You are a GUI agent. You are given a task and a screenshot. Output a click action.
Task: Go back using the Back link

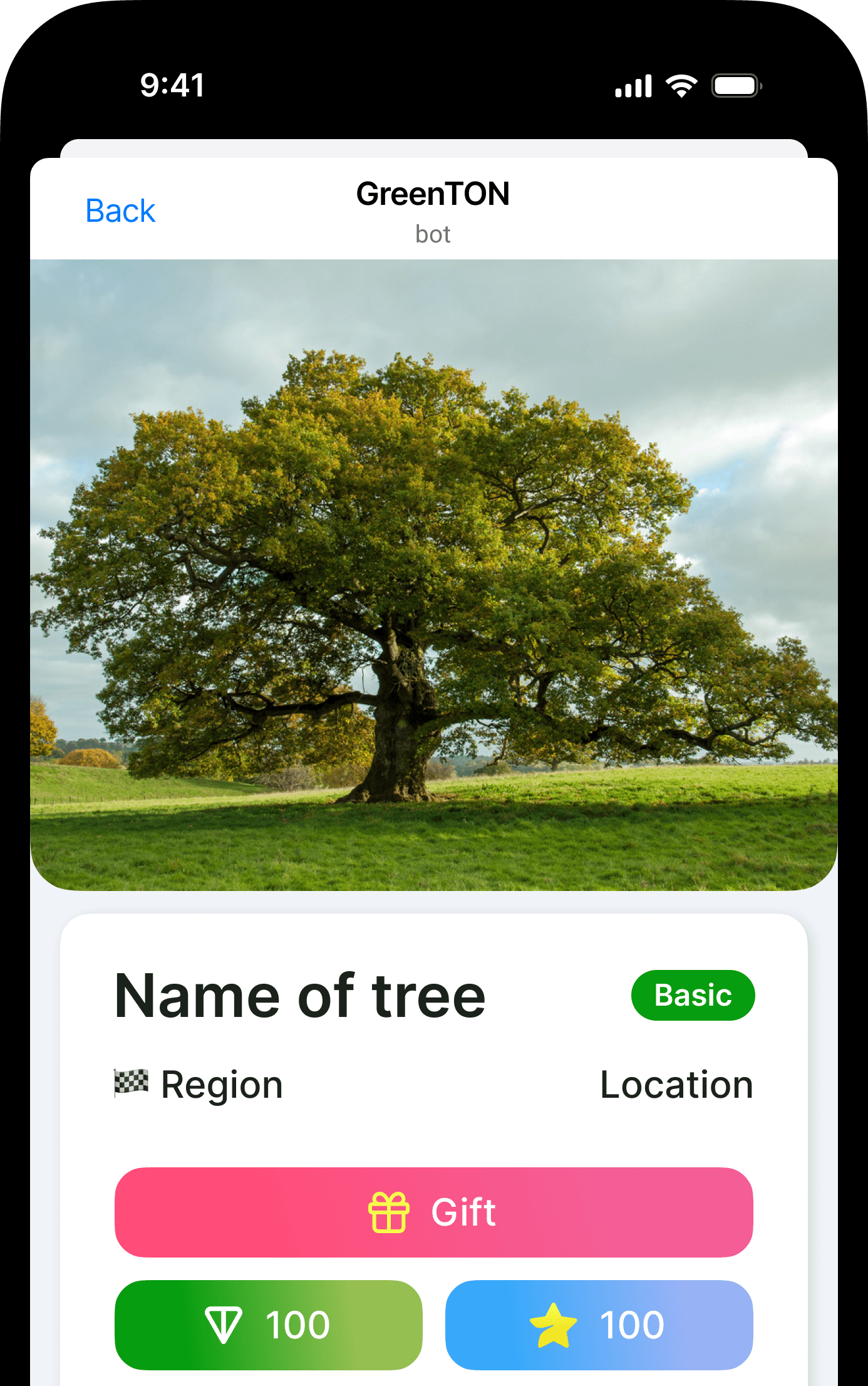[120, 211]
